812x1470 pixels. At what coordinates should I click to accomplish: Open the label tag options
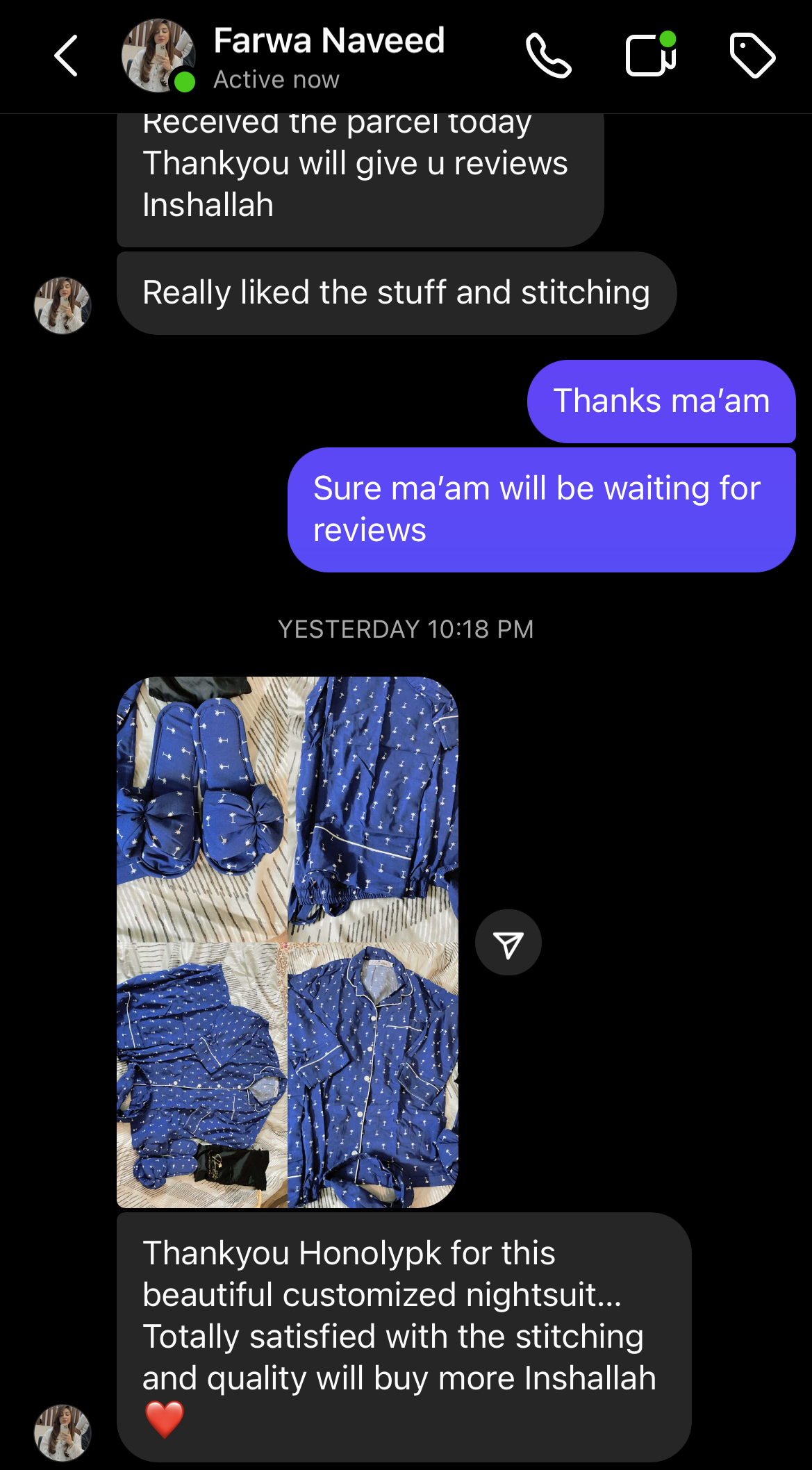coord(752,56)
